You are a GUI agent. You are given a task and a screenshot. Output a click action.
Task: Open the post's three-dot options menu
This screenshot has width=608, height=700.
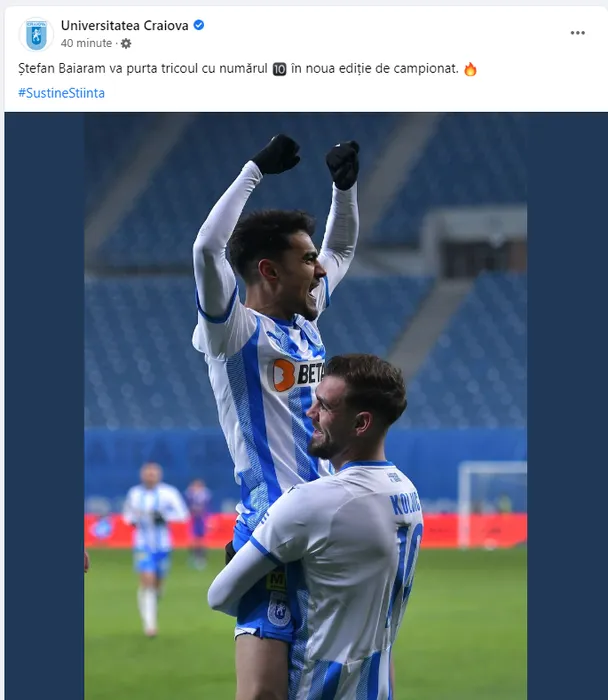(577, 33)
